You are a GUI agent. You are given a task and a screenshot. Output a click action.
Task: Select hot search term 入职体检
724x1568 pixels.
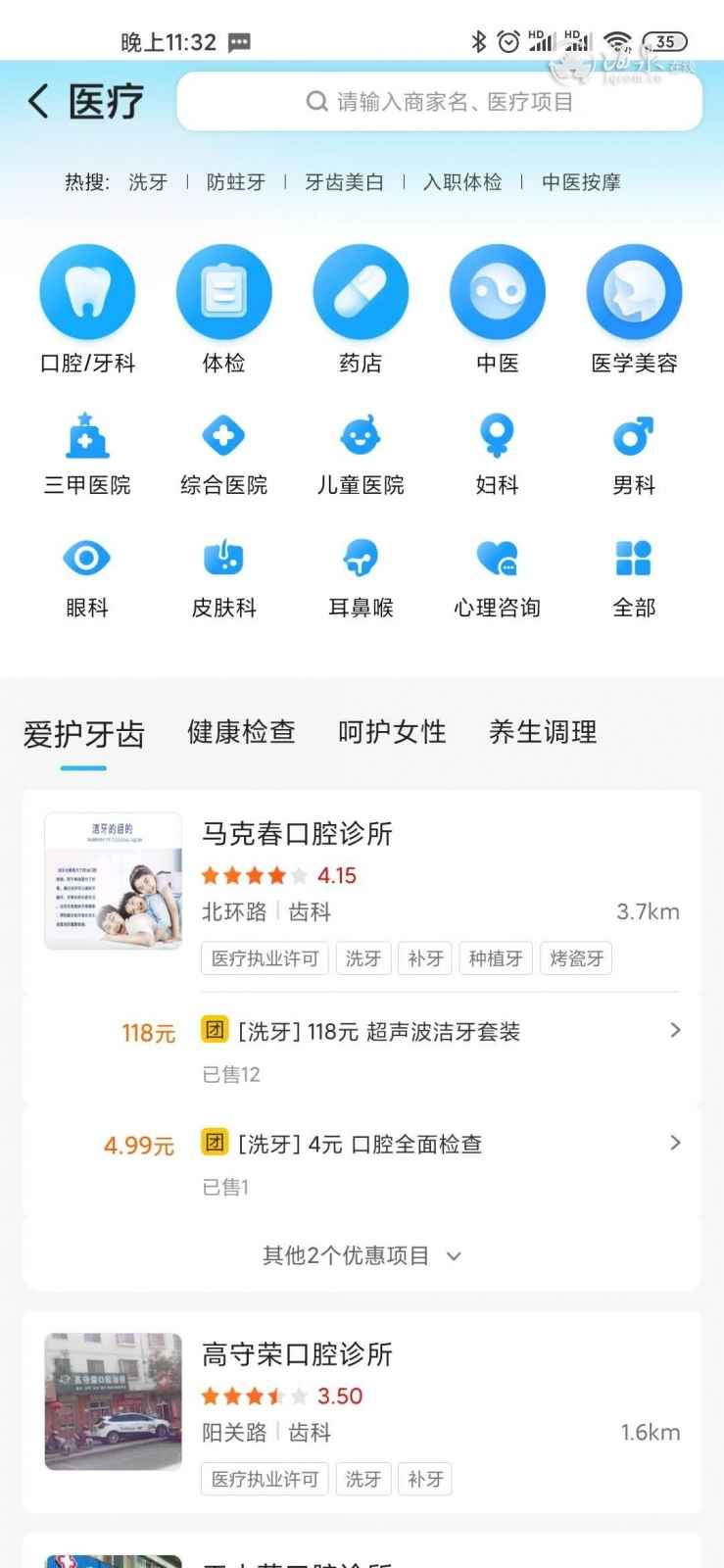462,182
